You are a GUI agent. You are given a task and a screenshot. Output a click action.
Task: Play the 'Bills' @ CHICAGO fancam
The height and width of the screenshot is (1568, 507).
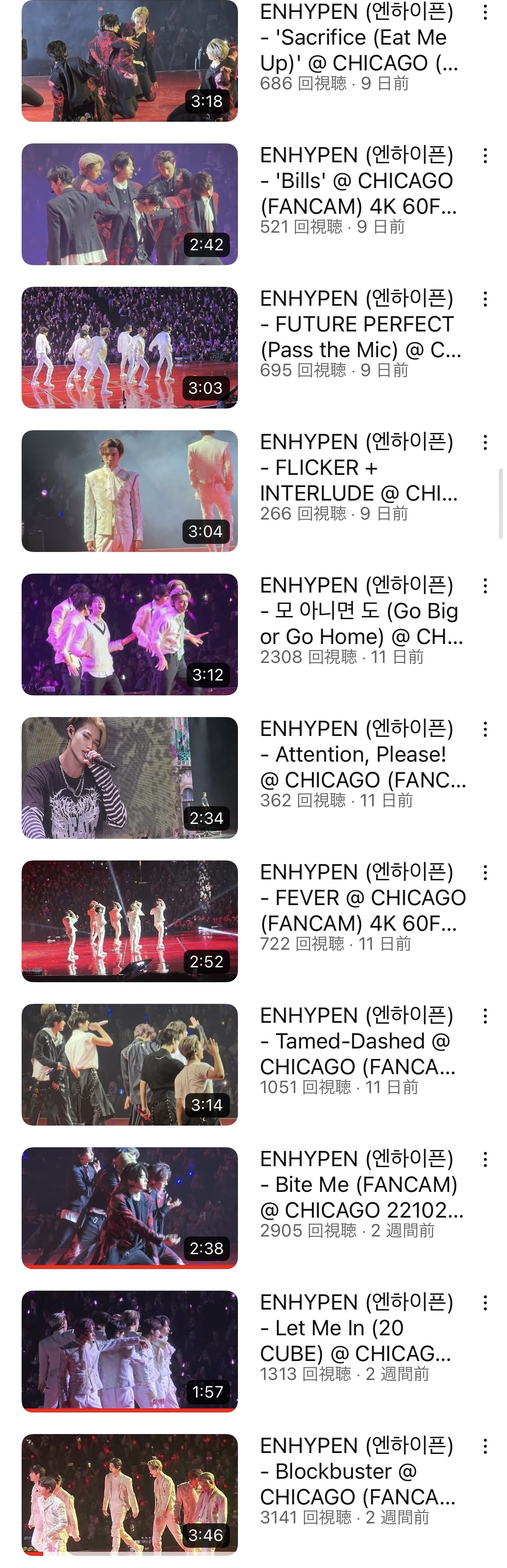point(129,204)
